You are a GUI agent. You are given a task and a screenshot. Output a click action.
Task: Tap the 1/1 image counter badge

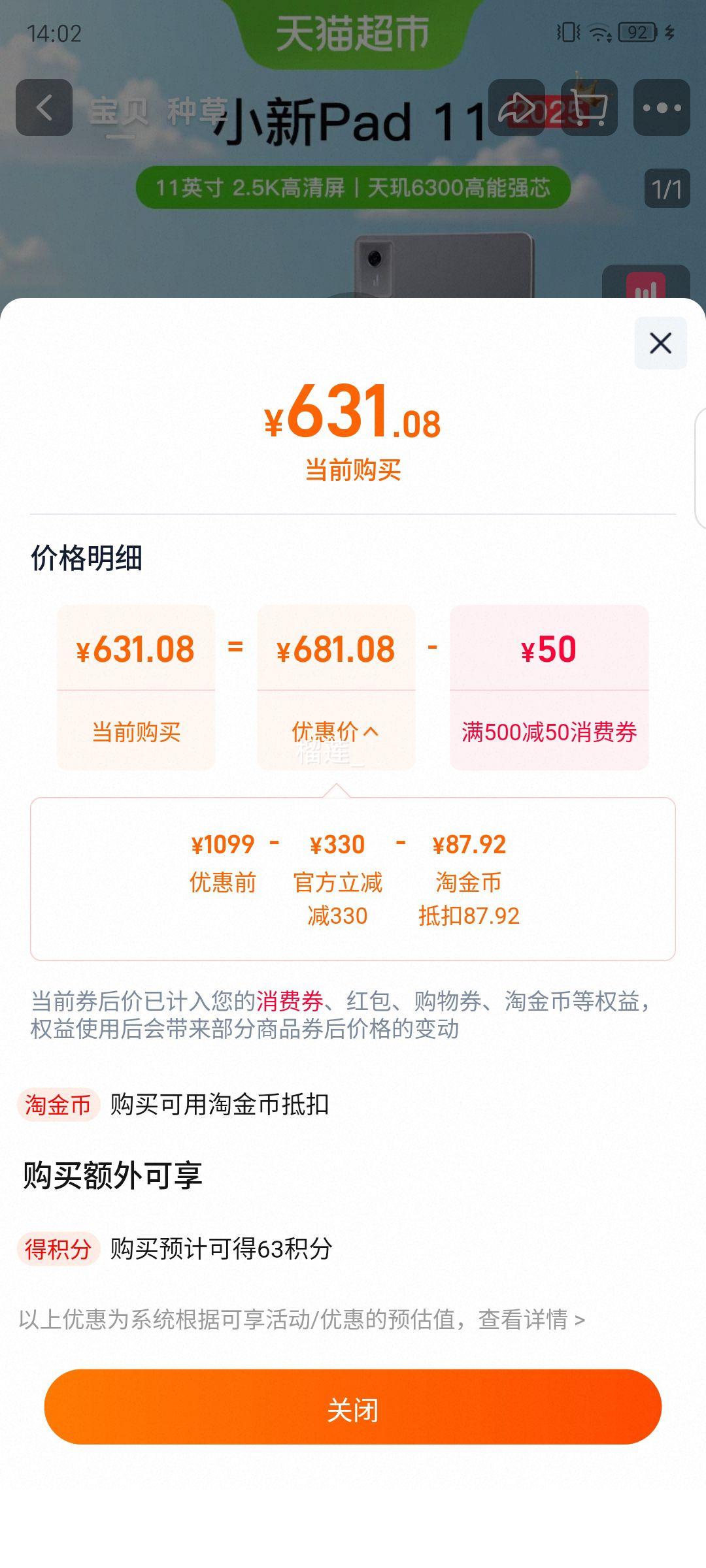point(667,188)
